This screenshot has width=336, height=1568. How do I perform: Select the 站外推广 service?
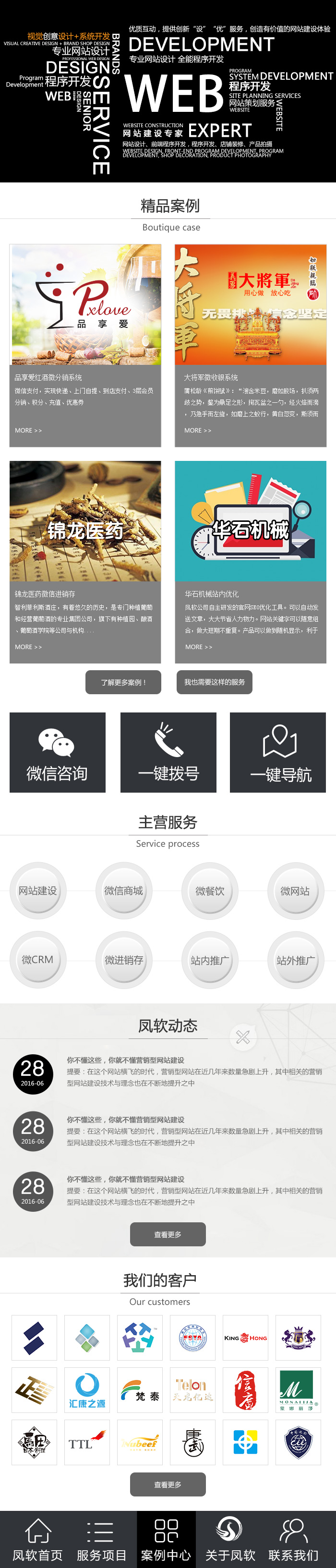click(295, 959)
